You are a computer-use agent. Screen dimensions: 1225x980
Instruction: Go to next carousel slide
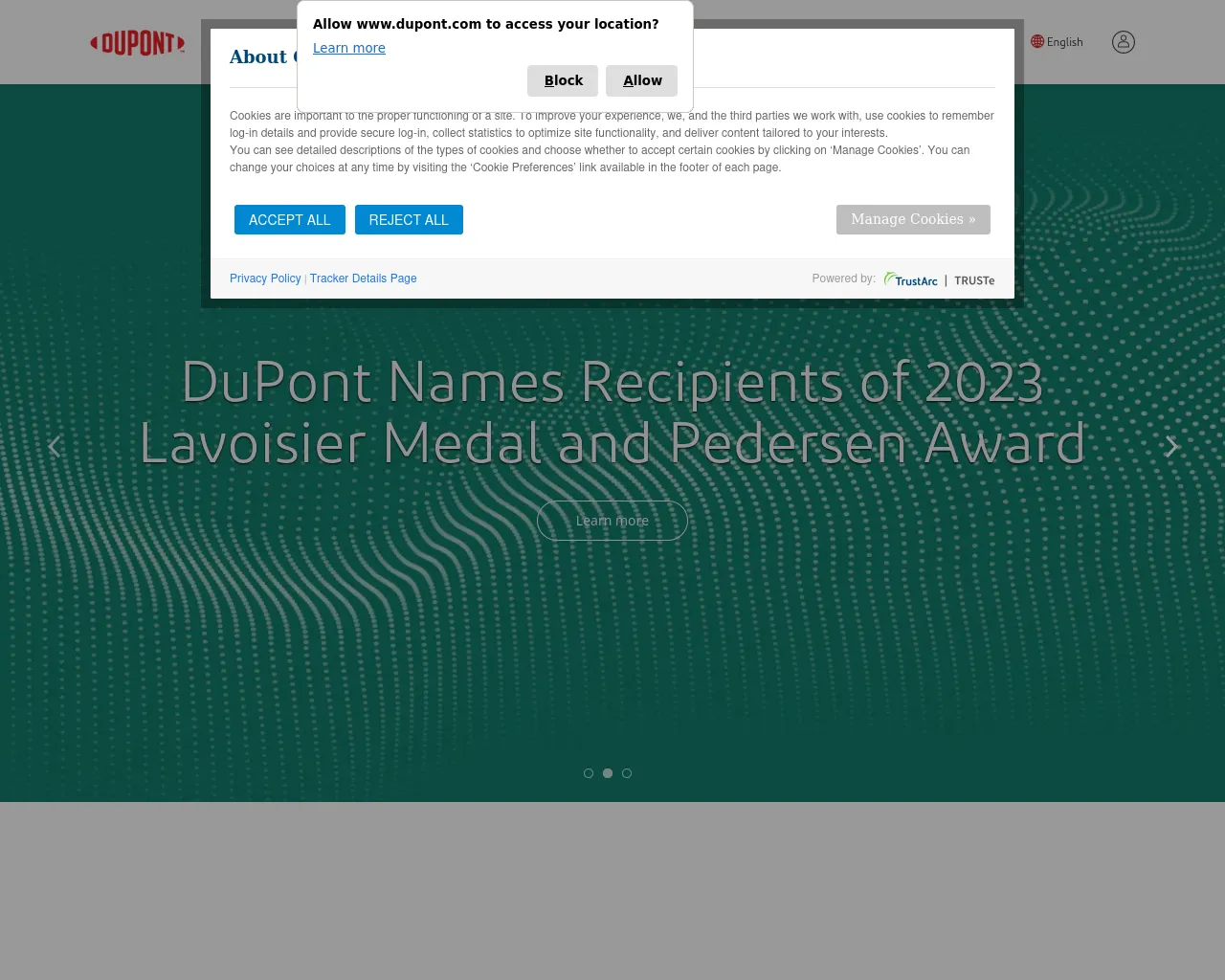coord(1171,446)
